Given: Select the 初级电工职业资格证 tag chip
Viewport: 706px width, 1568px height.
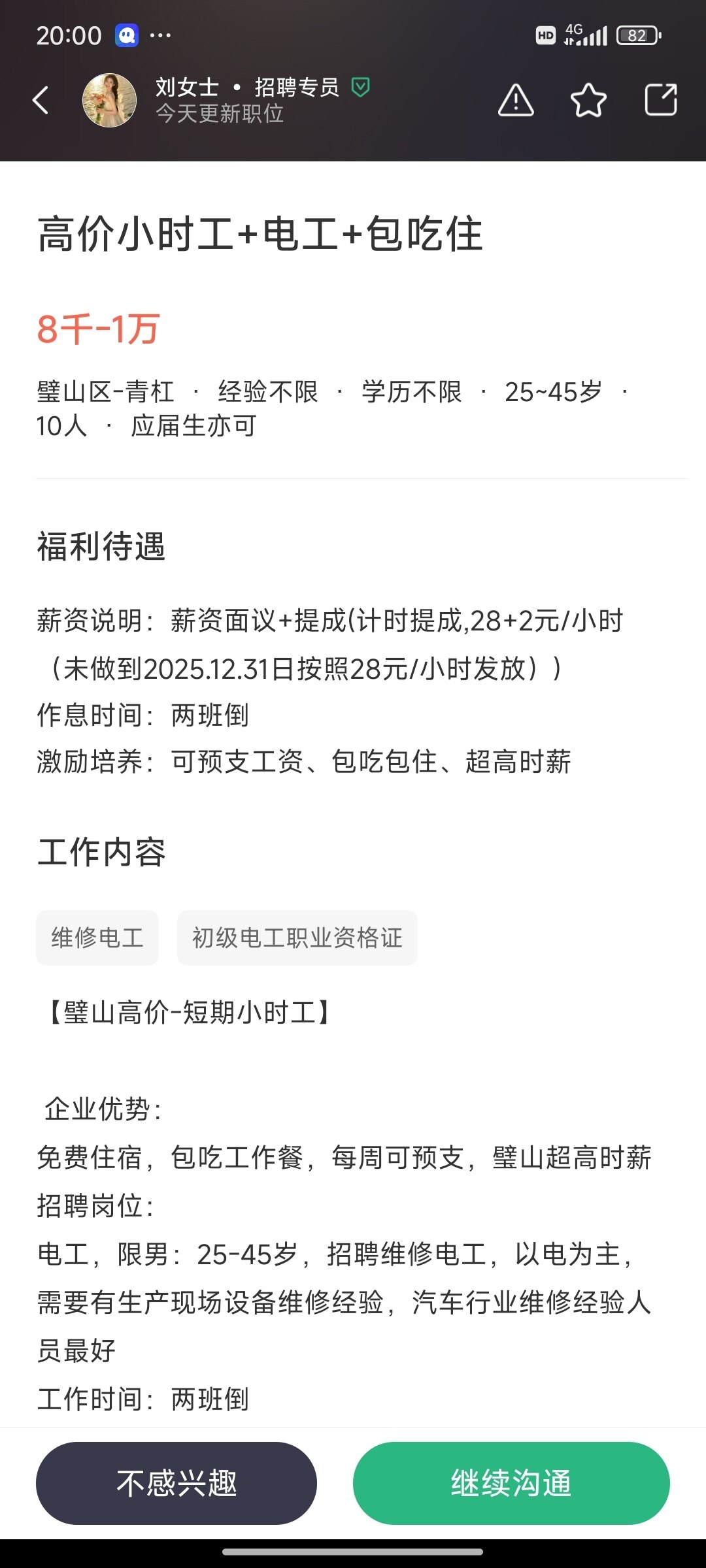Looking at the screenshot, I should click(297, 938).
